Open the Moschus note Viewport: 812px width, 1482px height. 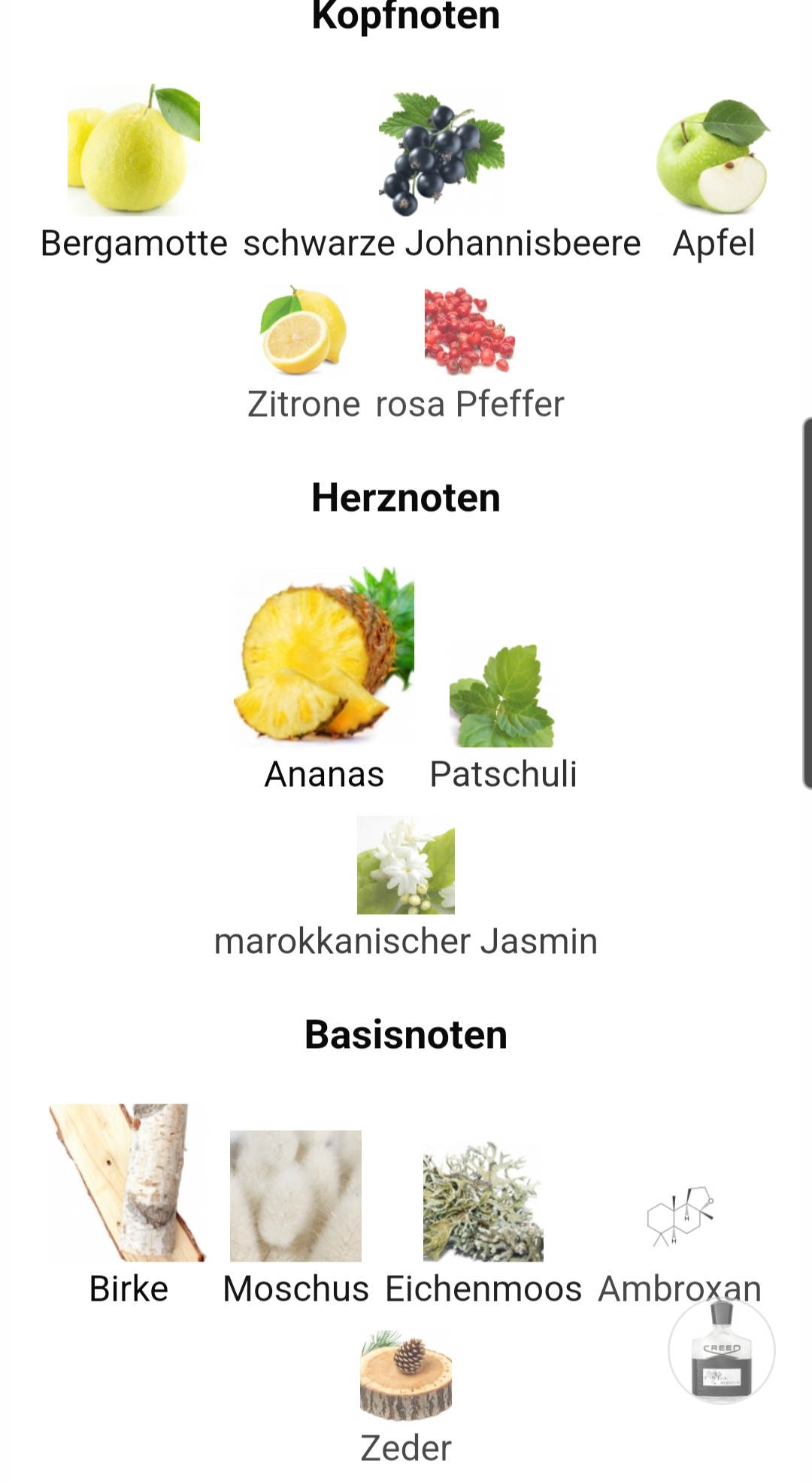(x=295, y=1196)
